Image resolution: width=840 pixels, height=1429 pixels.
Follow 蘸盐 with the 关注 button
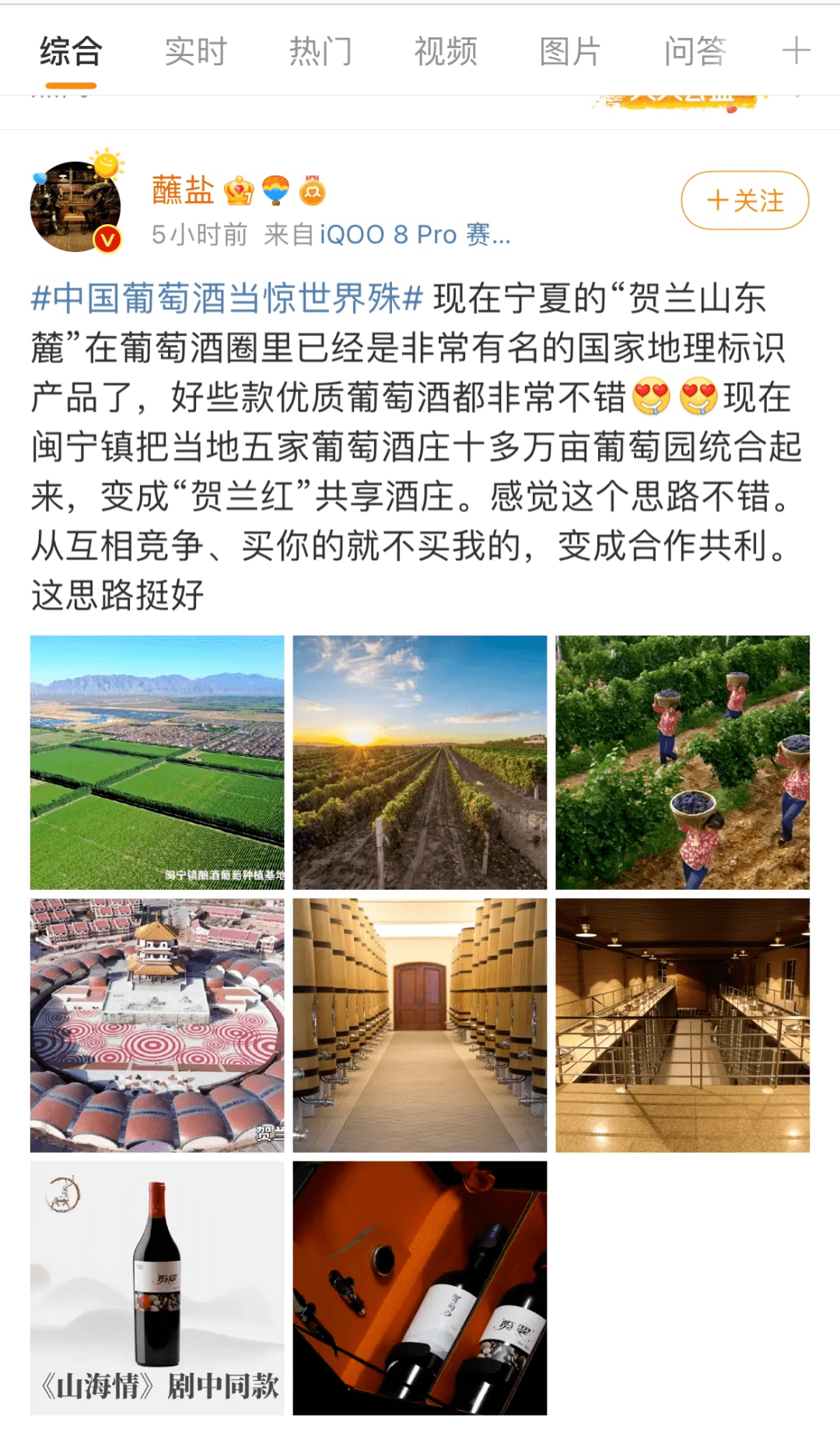(744, 201)
